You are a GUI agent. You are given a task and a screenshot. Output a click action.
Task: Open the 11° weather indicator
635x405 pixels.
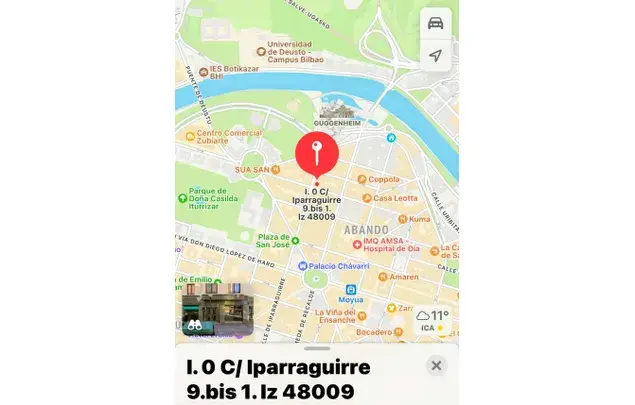pyautogui.click(x=433, y=320)
